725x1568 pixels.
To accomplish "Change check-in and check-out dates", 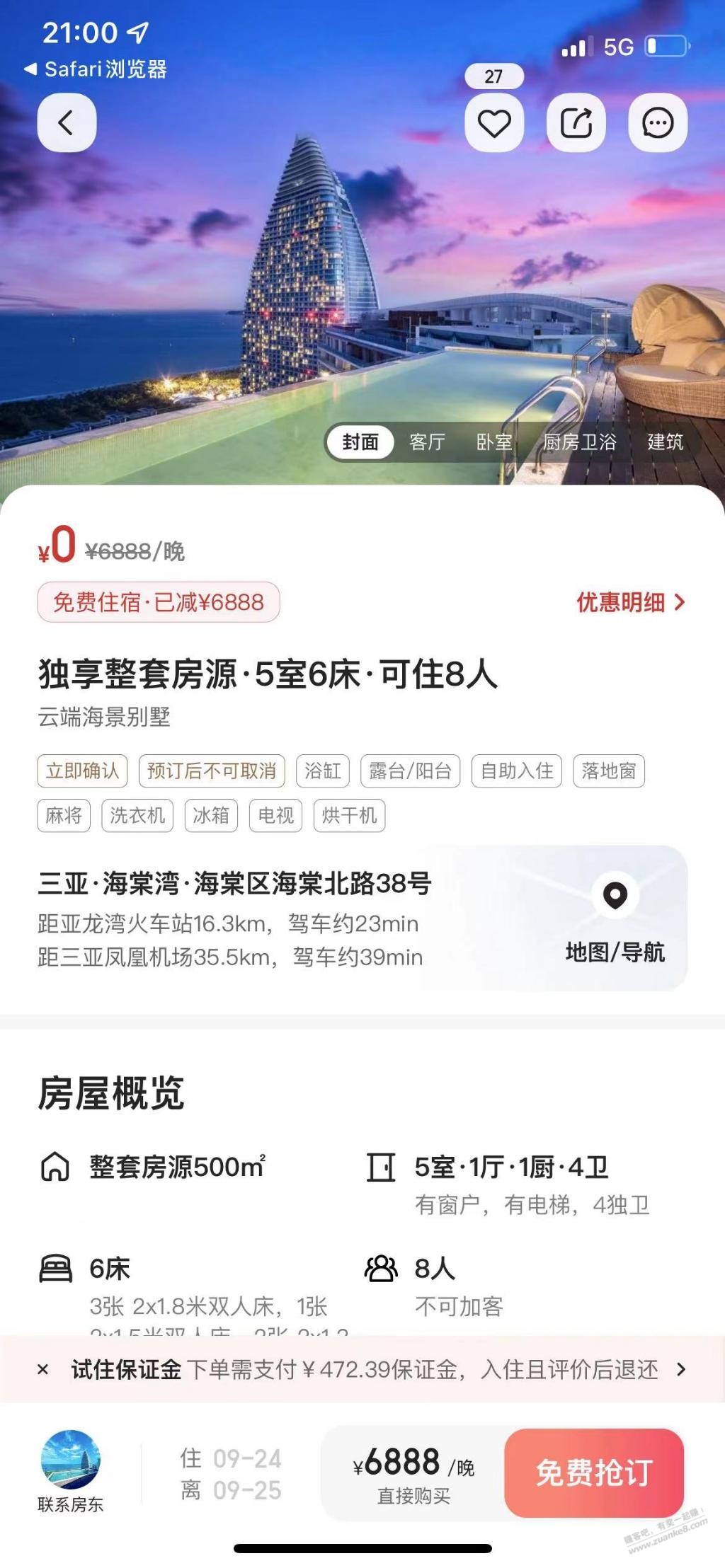I will coord(231,1473).
